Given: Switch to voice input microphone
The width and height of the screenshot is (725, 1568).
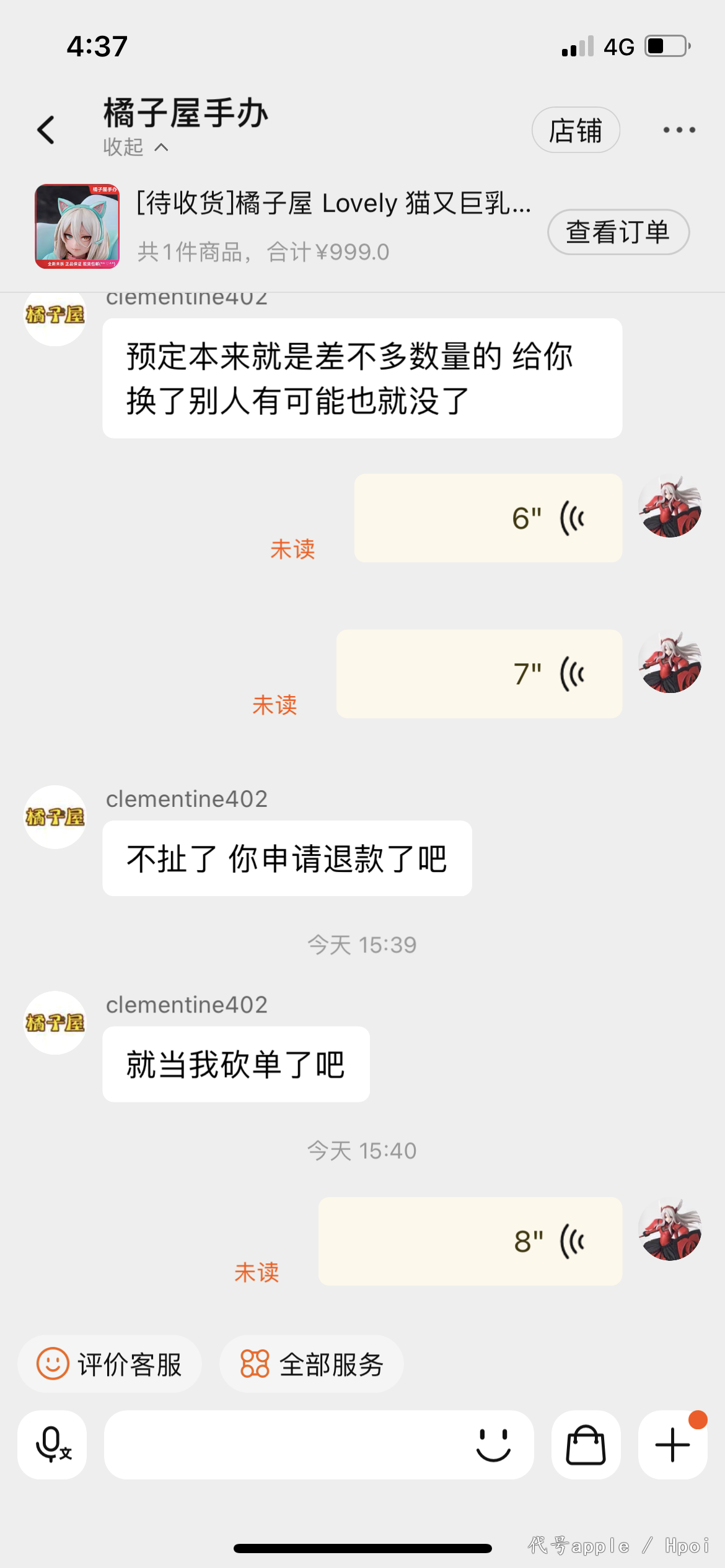Looking at the screenshot, I should 52,1445.
